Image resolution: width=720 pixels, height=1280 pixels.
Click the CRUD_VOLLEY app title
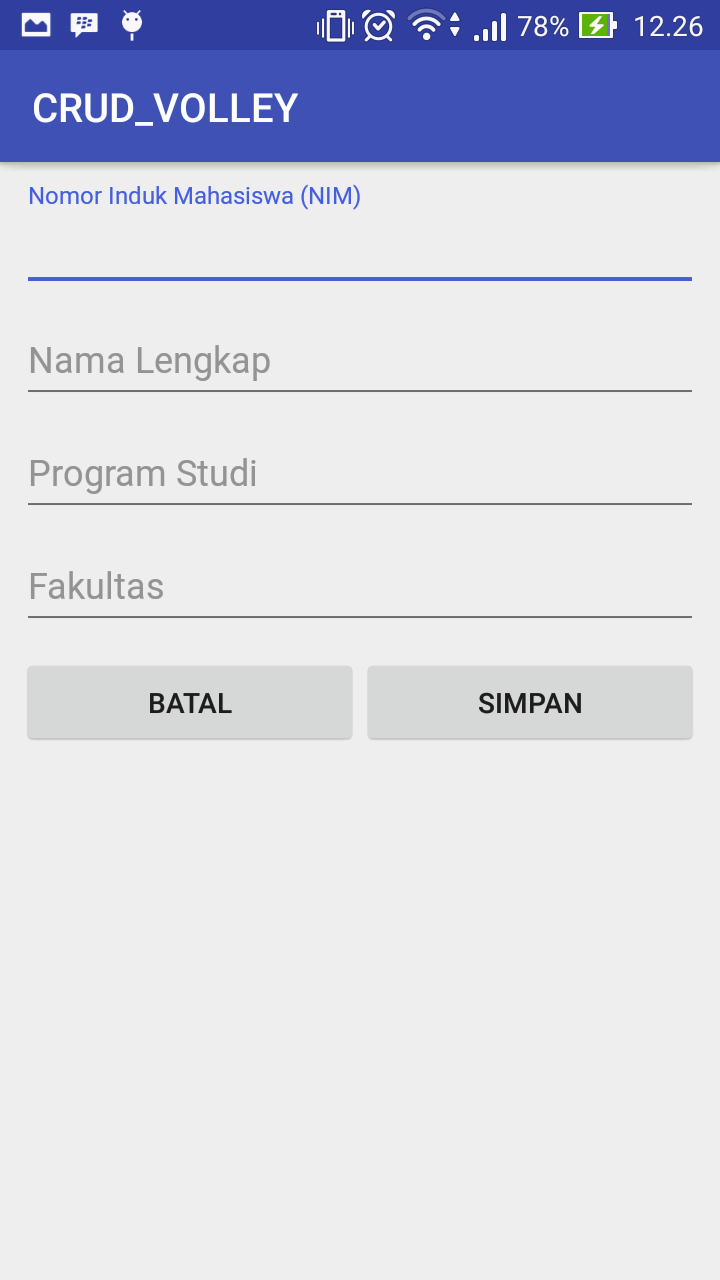[x=164, y=106]
